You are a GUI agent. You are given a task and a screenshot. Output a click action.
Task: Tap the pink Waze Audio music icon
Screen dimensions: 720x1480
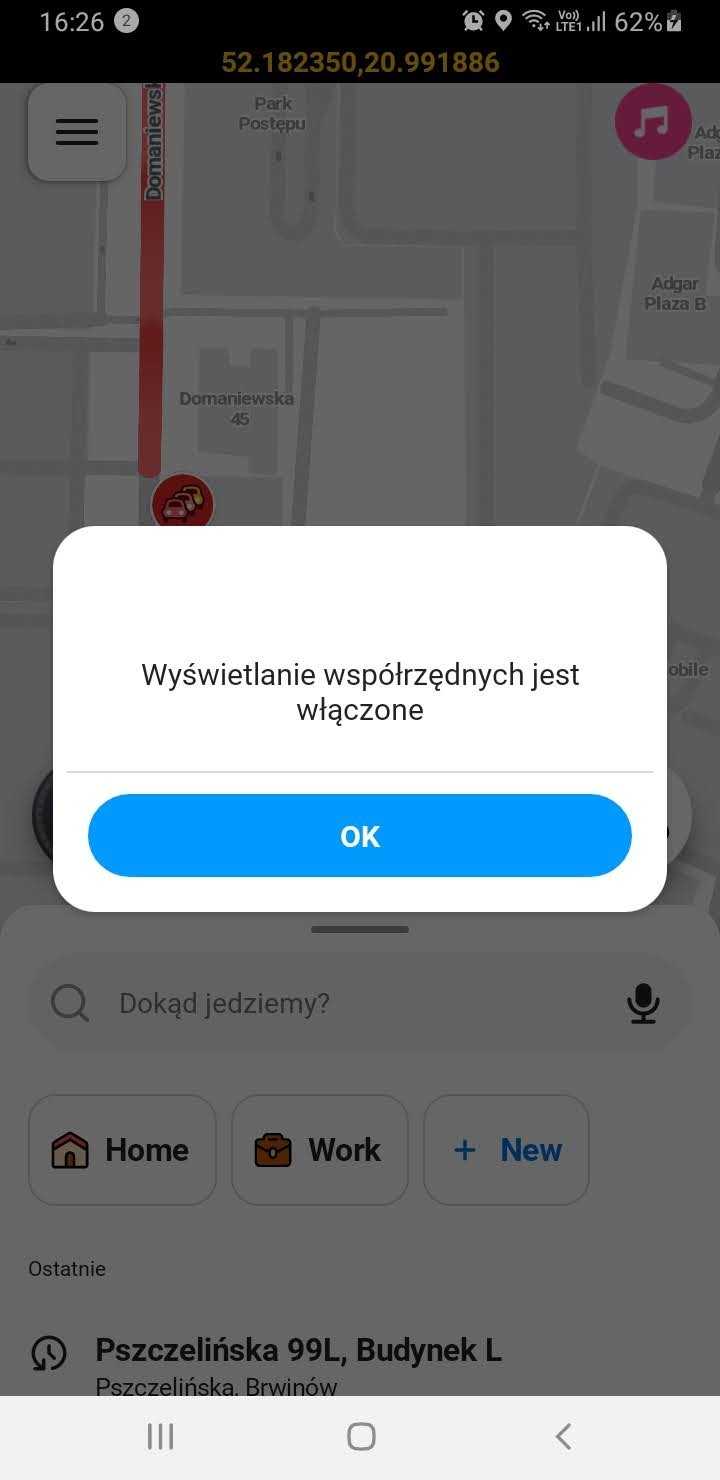(x=652, y=121)
